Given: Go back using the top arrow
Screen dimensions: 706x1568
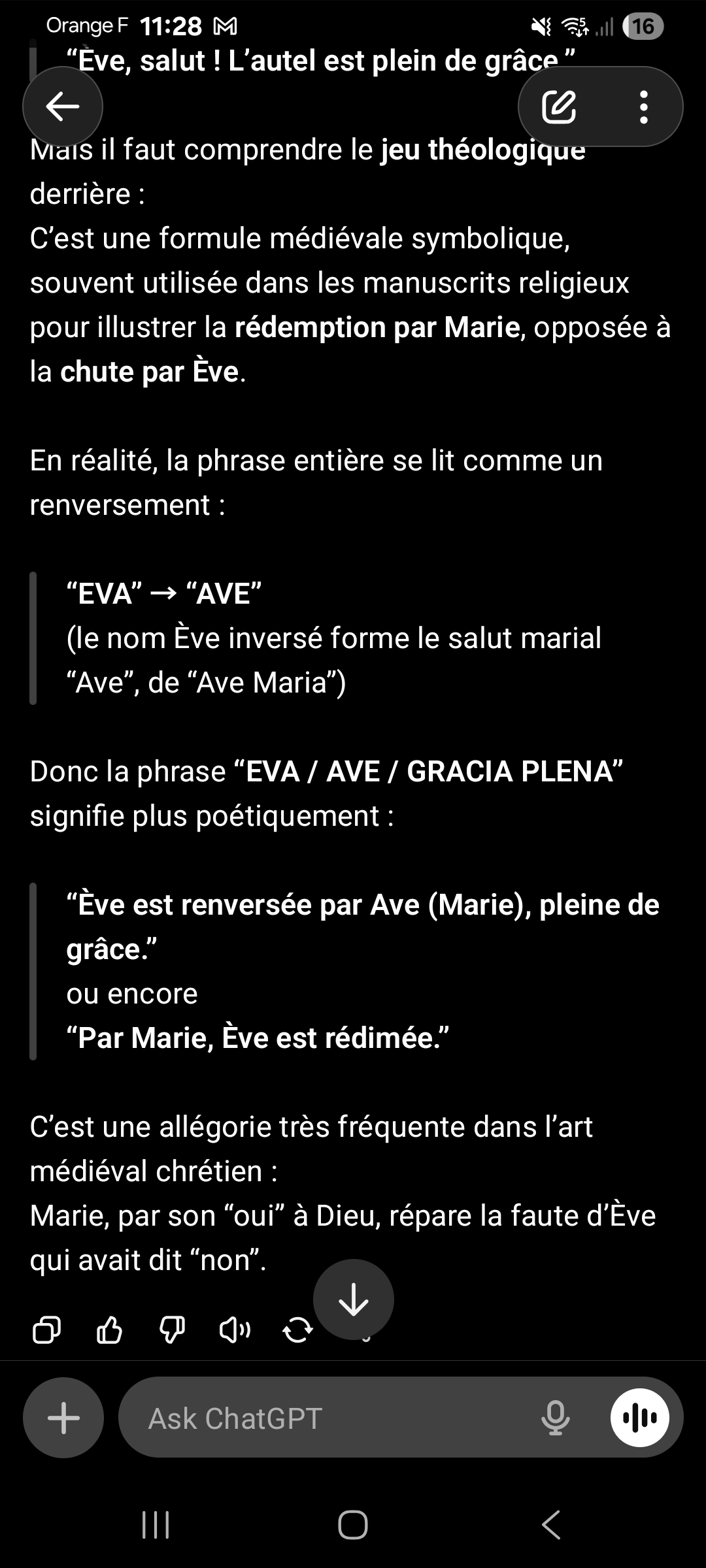Looking at the screenshot, I should pos(63,106).
